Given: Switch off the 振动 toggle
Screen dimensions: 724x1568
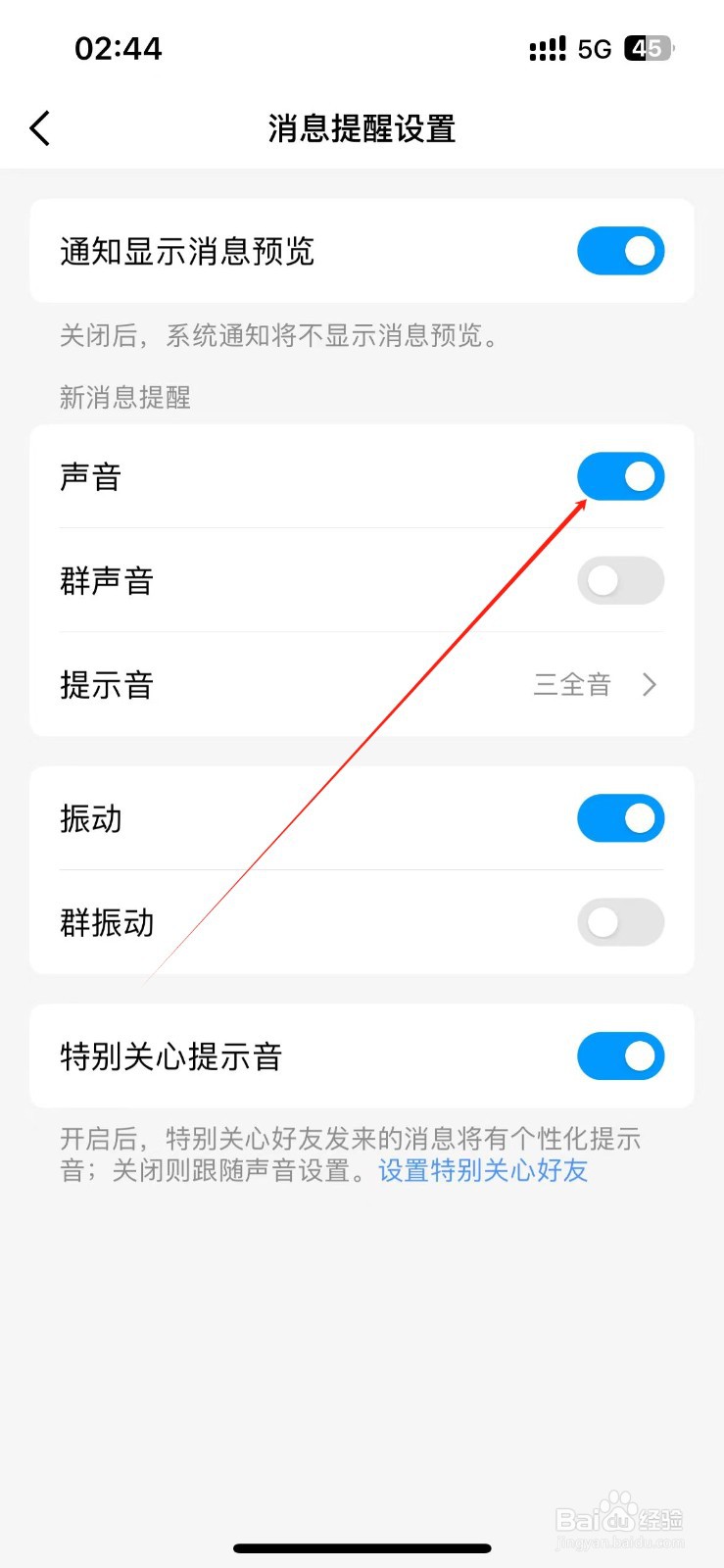Looking at the screenshot, I should [x=621, y=817].
